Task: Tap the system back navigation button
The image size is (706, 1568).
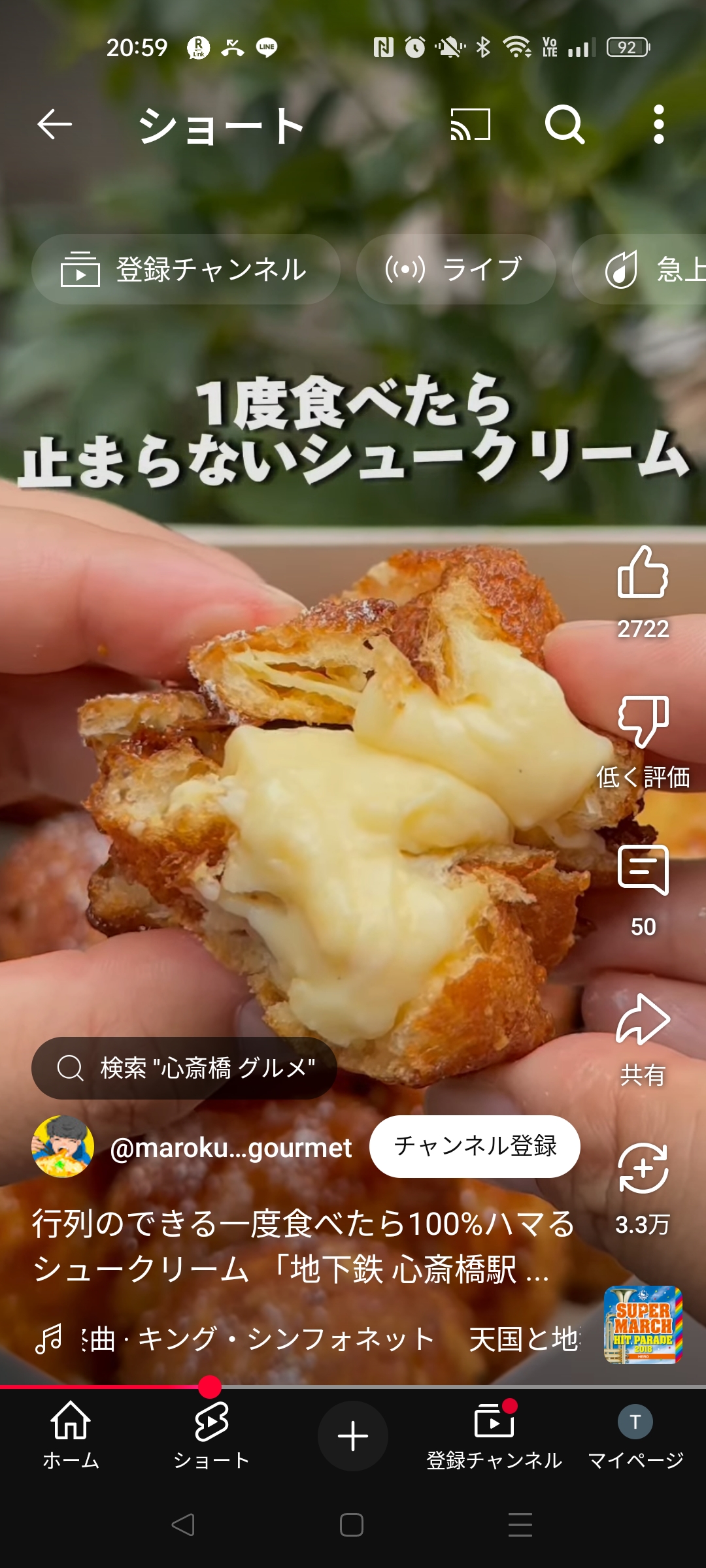Action: pyautogui.click(x=183, y=1525)
